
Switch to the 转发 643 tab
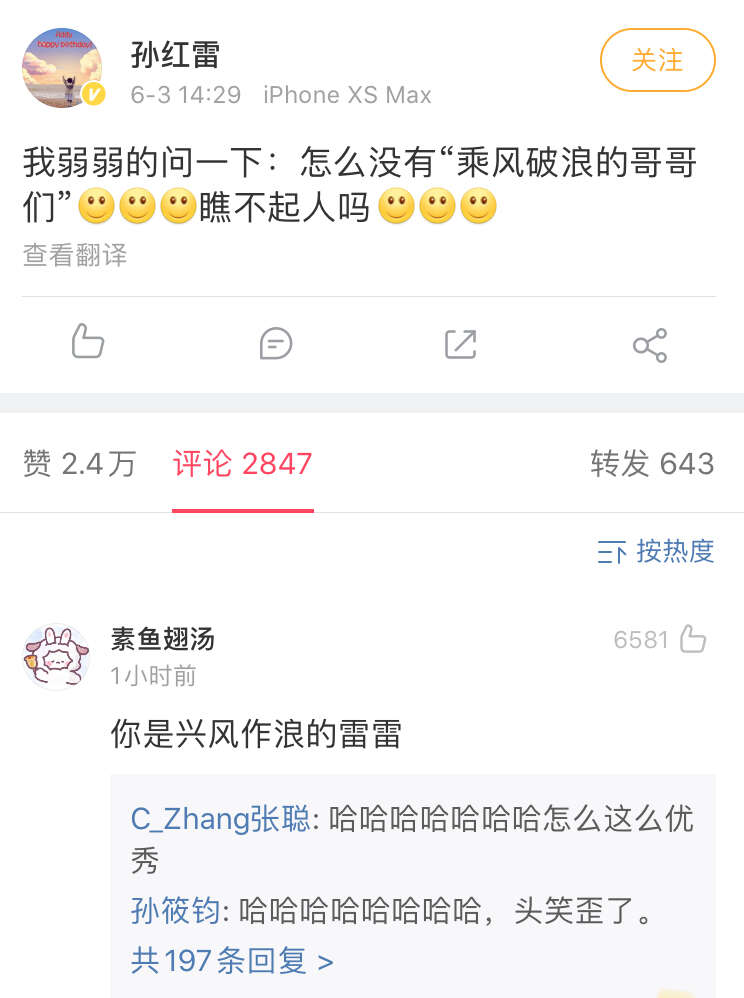652,464
